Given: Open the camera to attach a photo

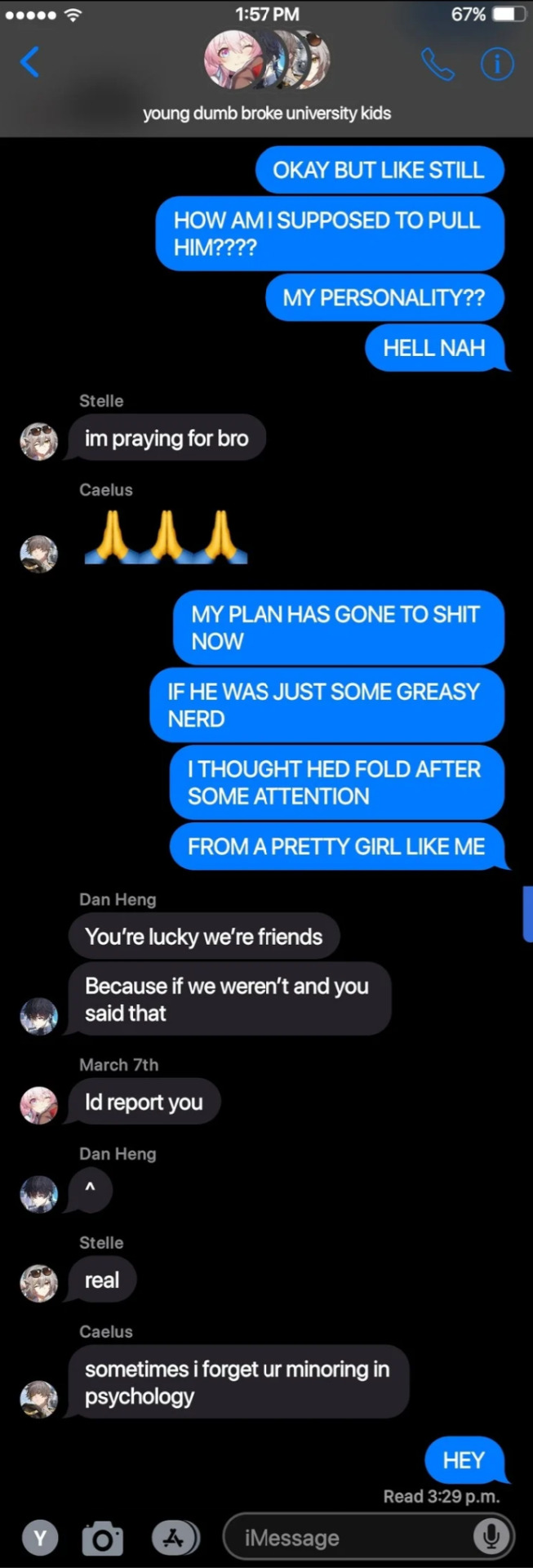Looking at the screenshot, I should coord(103,1539).
